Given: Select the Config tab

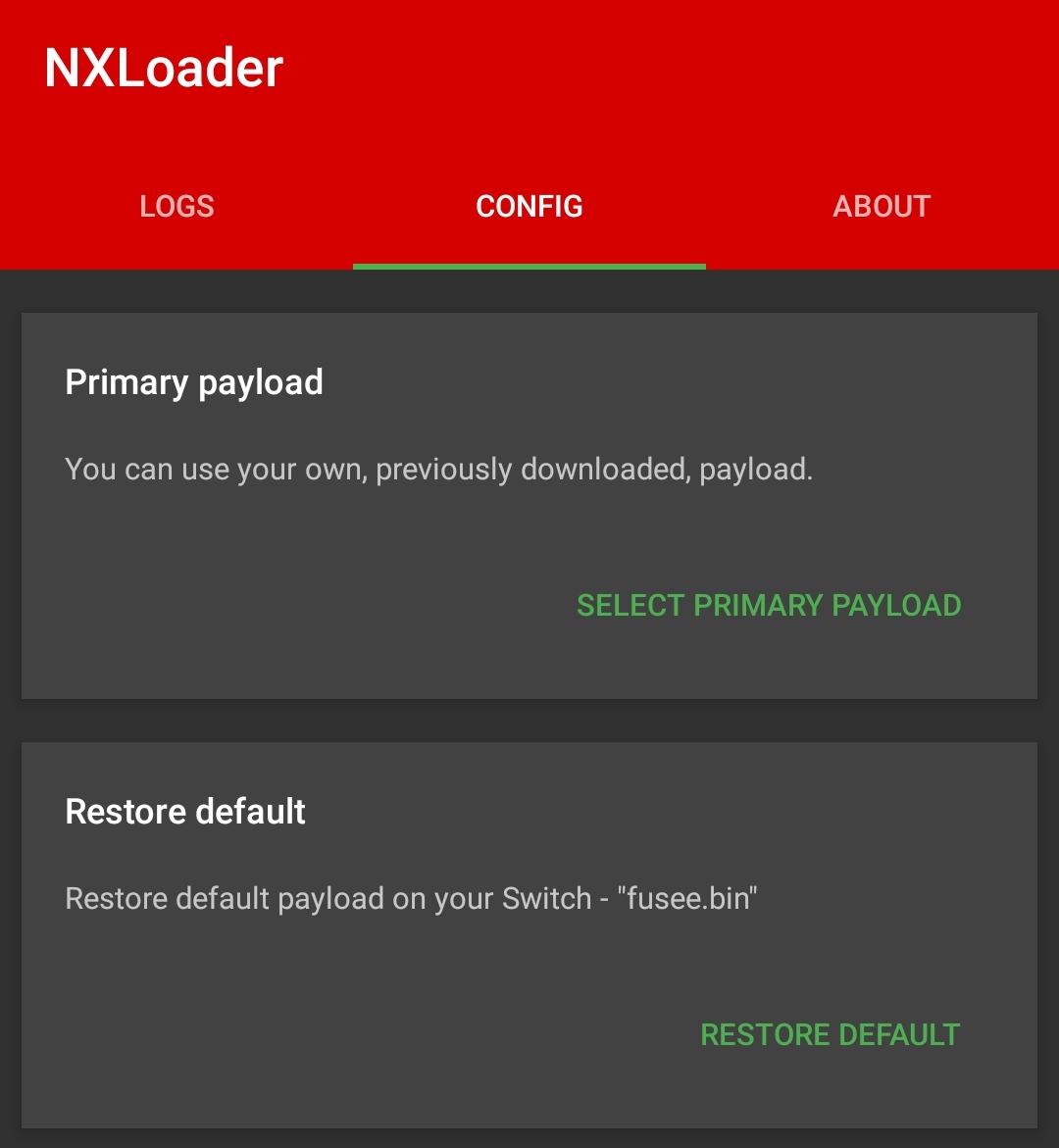Looking at the screenshot, I should 529,207.
